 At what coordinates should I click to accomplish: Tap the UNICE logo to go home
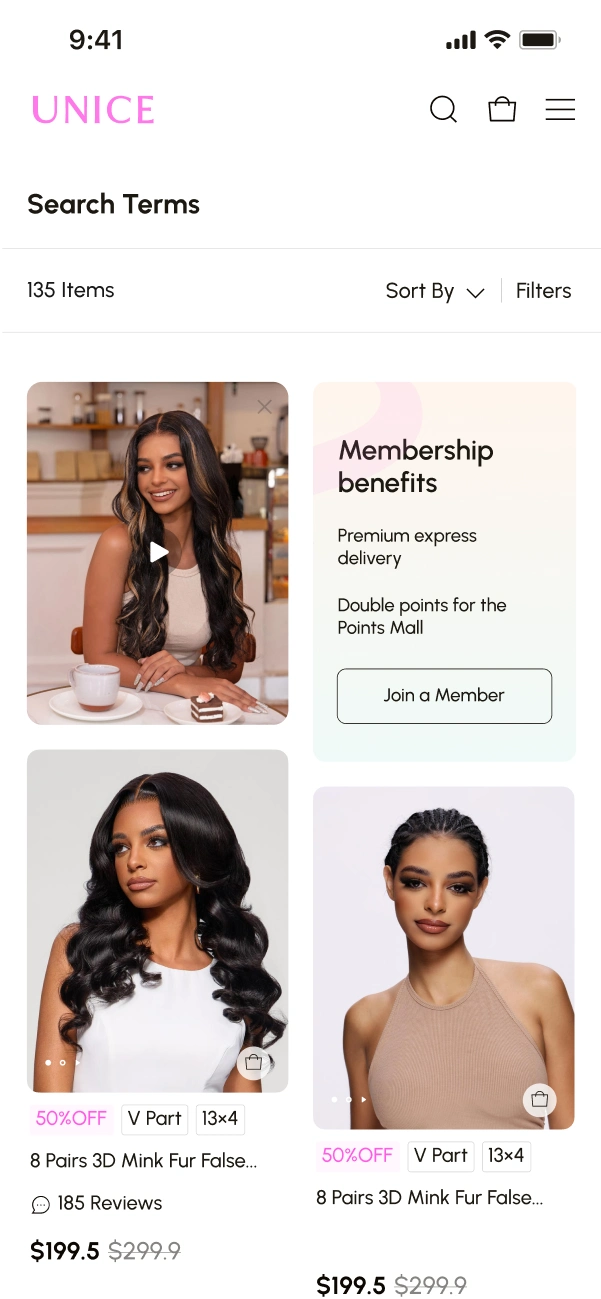(93, 110)
